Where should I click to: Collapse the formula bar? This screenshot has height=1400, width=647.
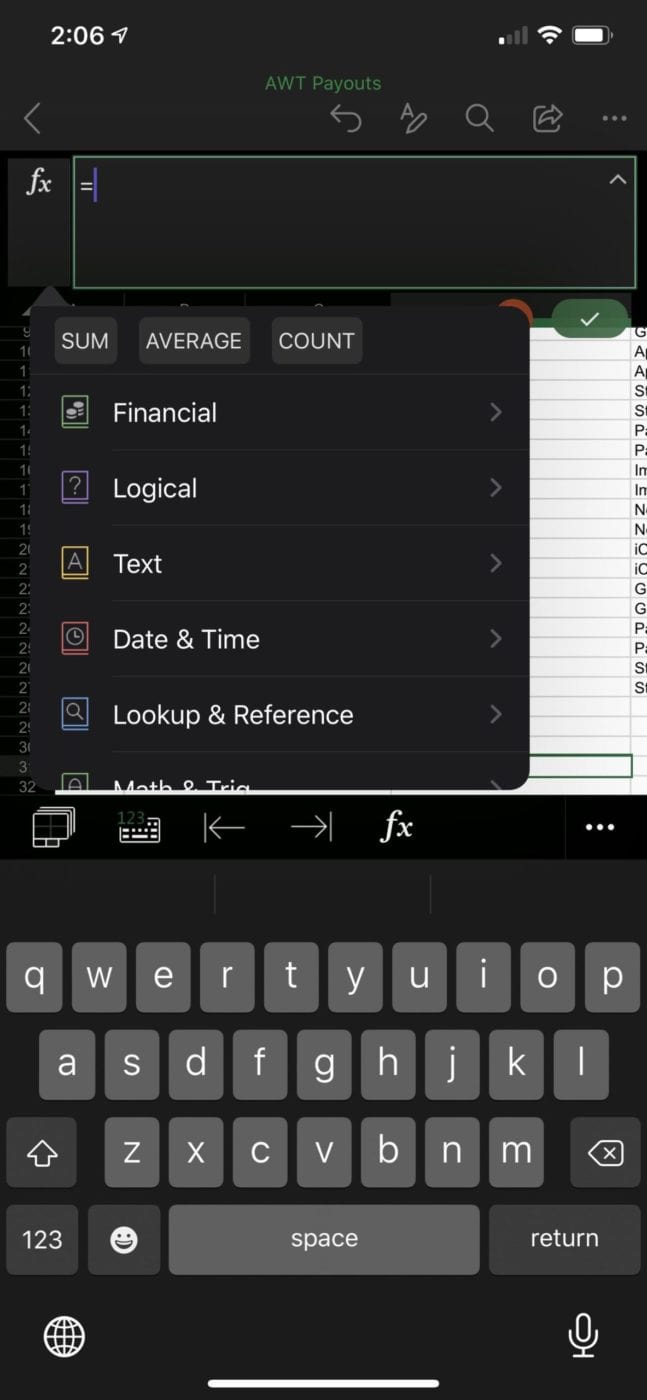[618, 180]
